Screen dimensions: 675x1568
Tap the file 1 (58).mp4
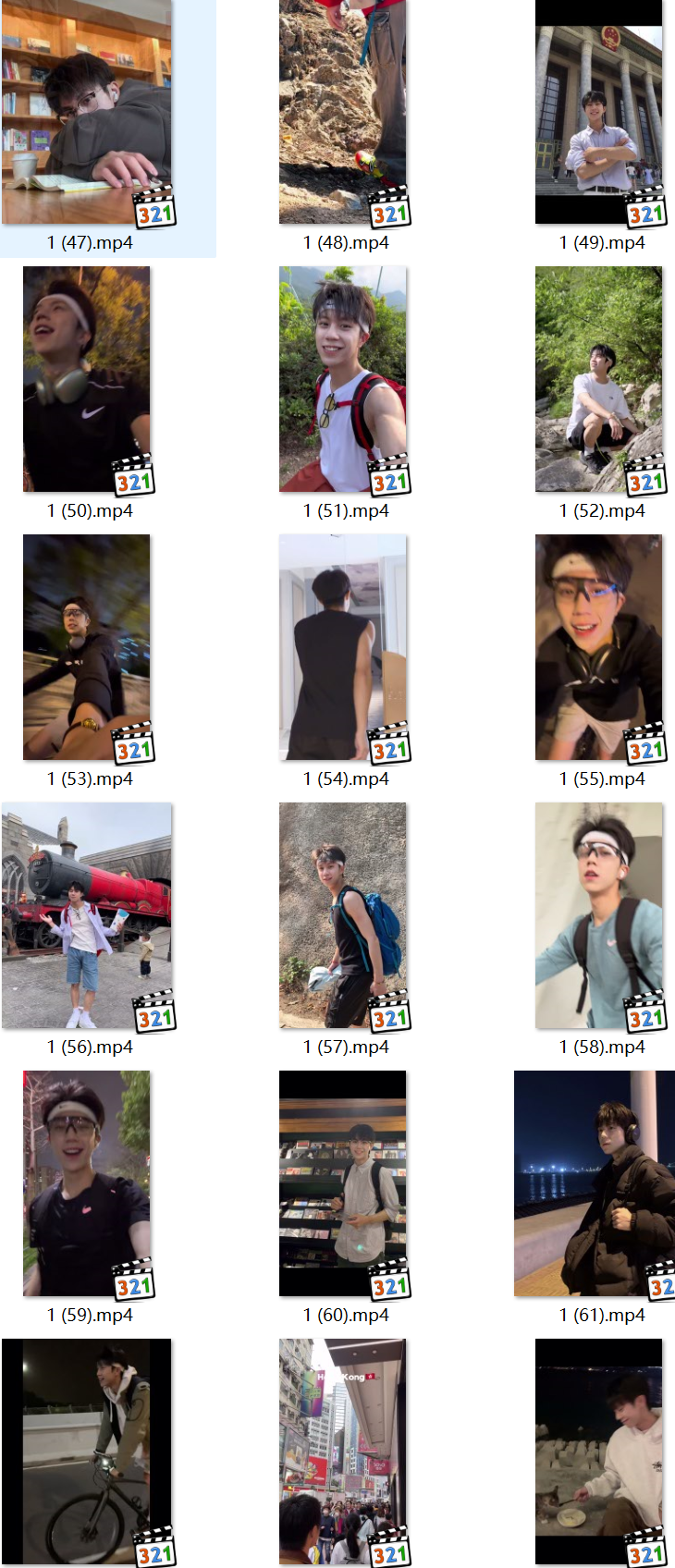point(599,915)
